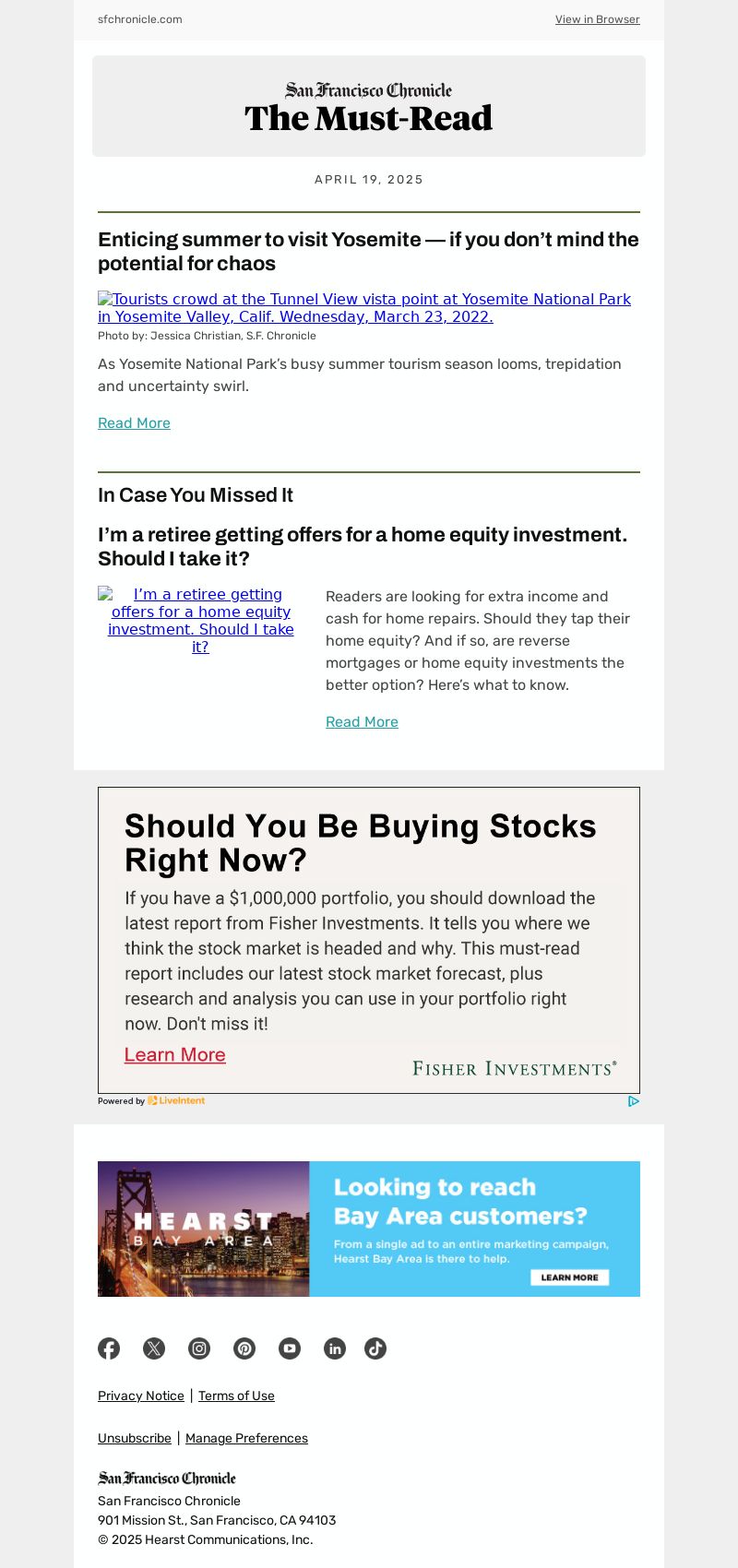The width and height of the screenshot is (738, 1568).
Task: Open the Yosemite Tunnel View image link
Action: coord(364,308)
